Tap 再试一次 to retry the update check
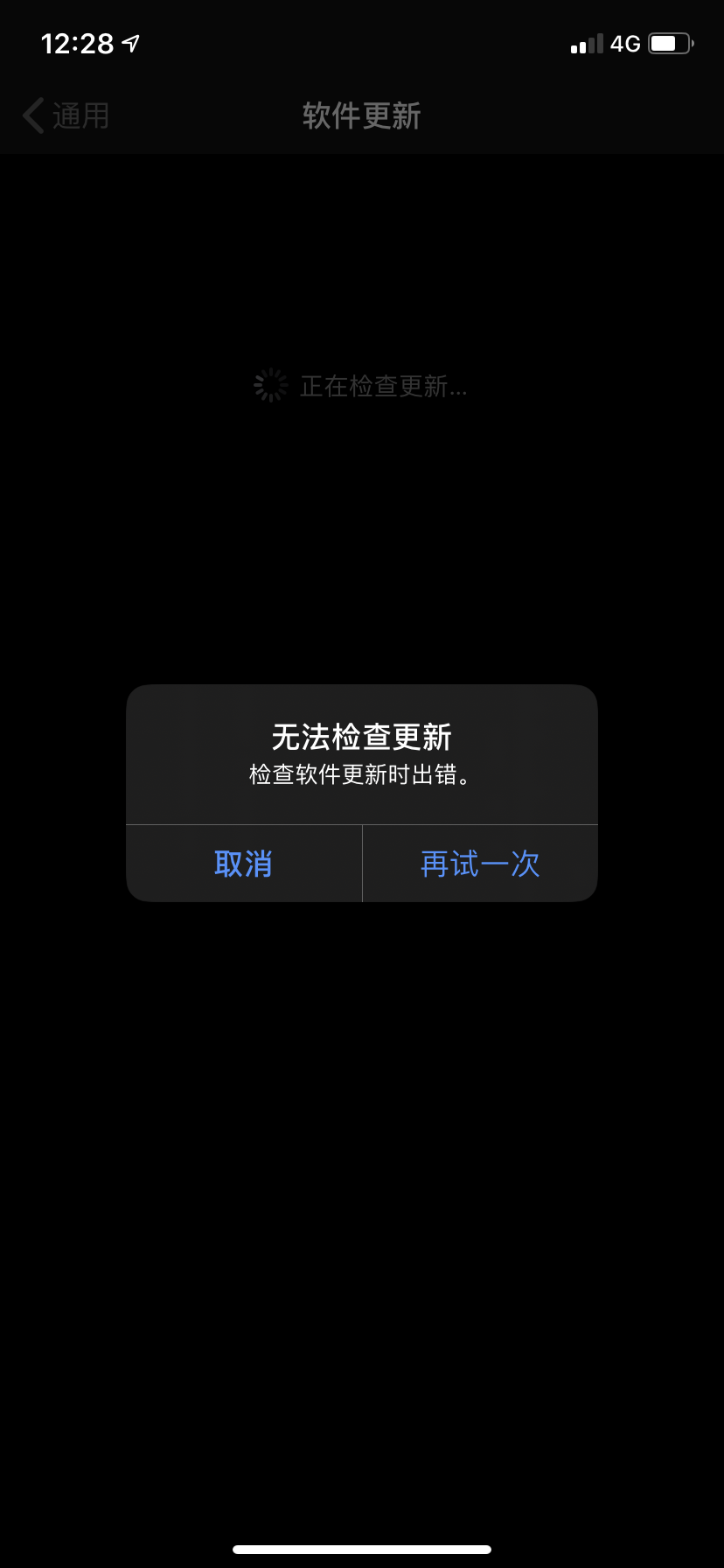This screenshot has width=724, height=1568. (480, 864)
